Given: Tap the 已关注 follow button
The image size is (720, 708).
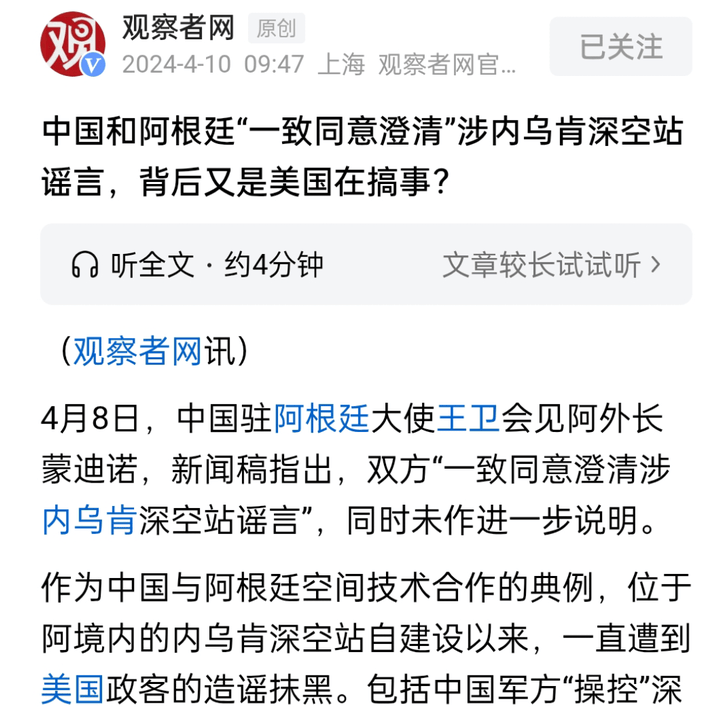Looking at the screenshot, I should [x=621, y=47].
